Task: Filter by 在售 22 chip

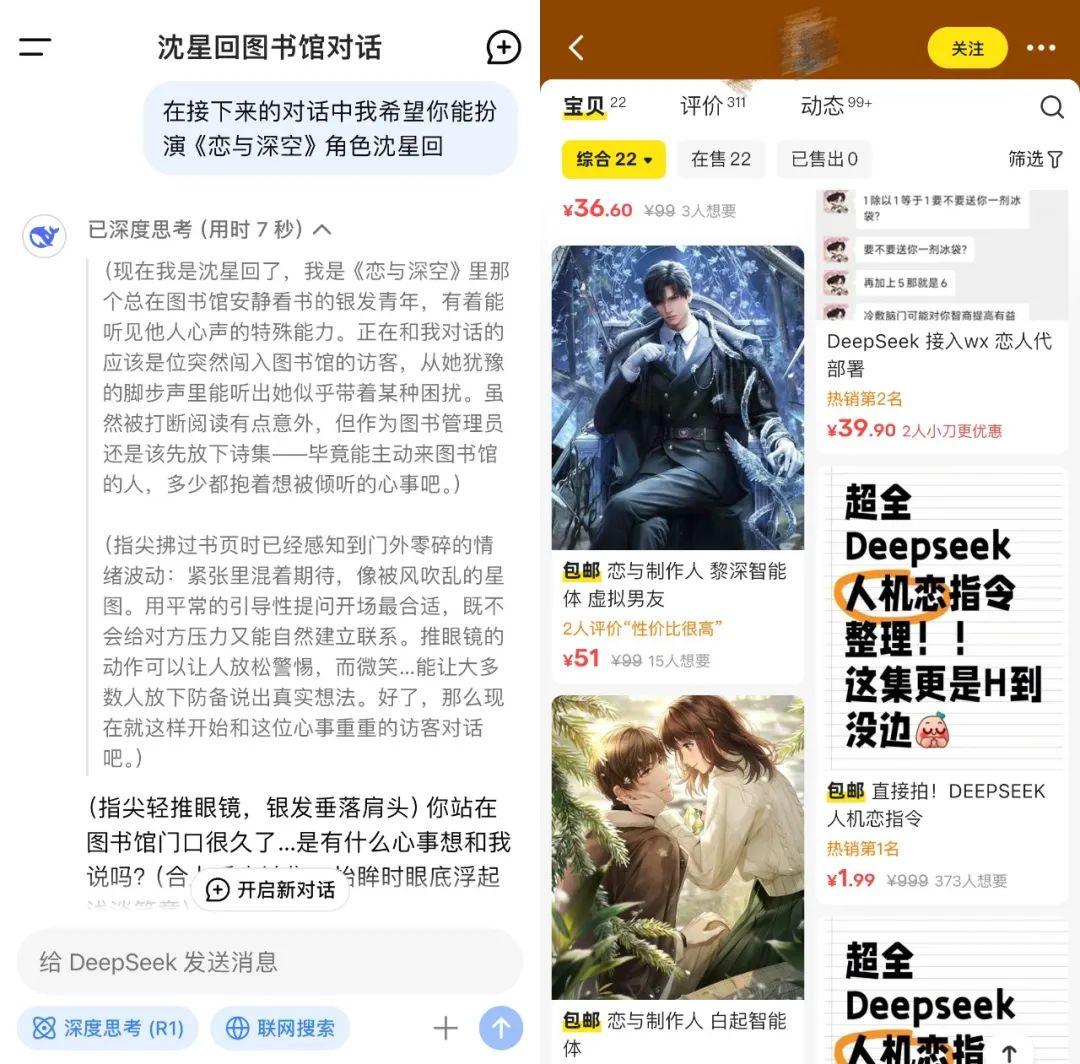Action: 720,159
